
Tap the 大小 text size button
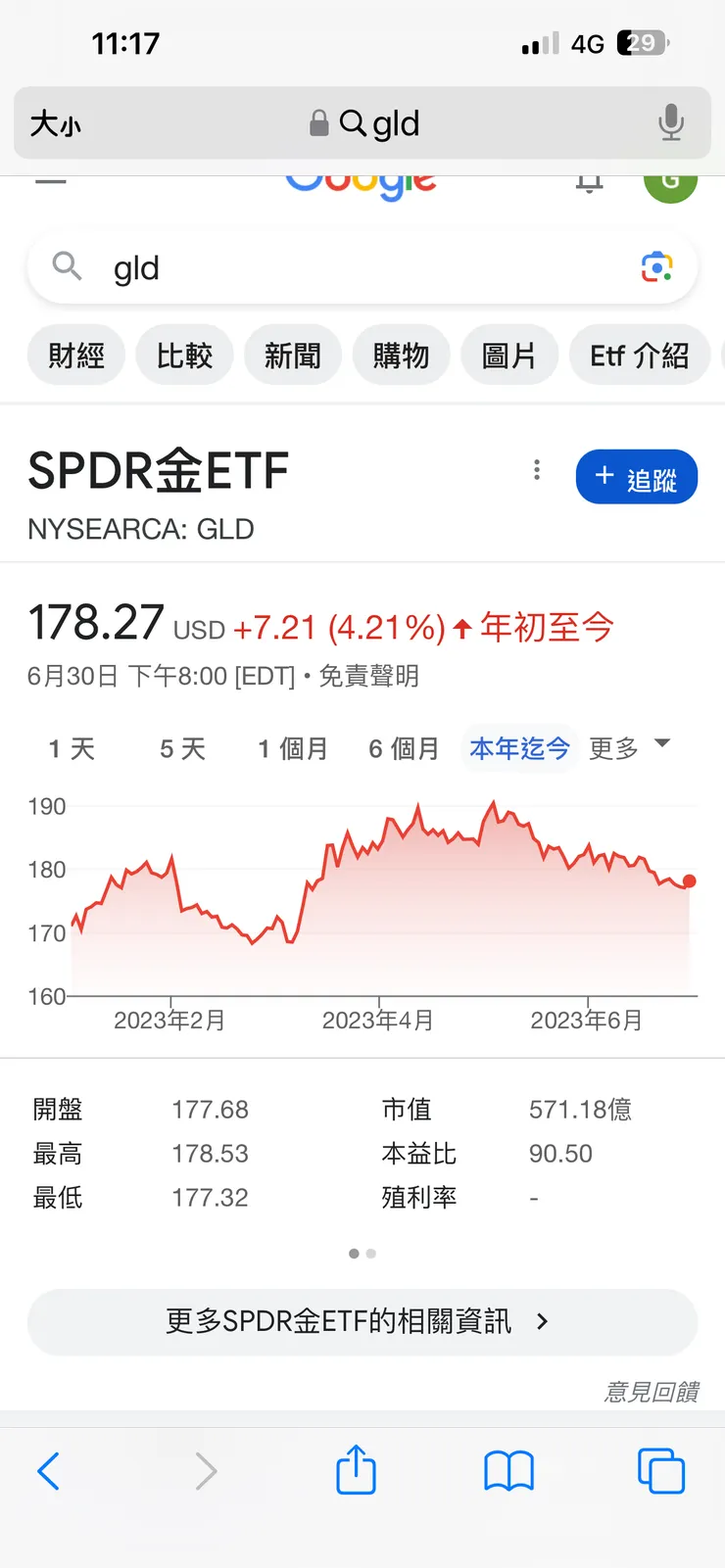point(56,124)
